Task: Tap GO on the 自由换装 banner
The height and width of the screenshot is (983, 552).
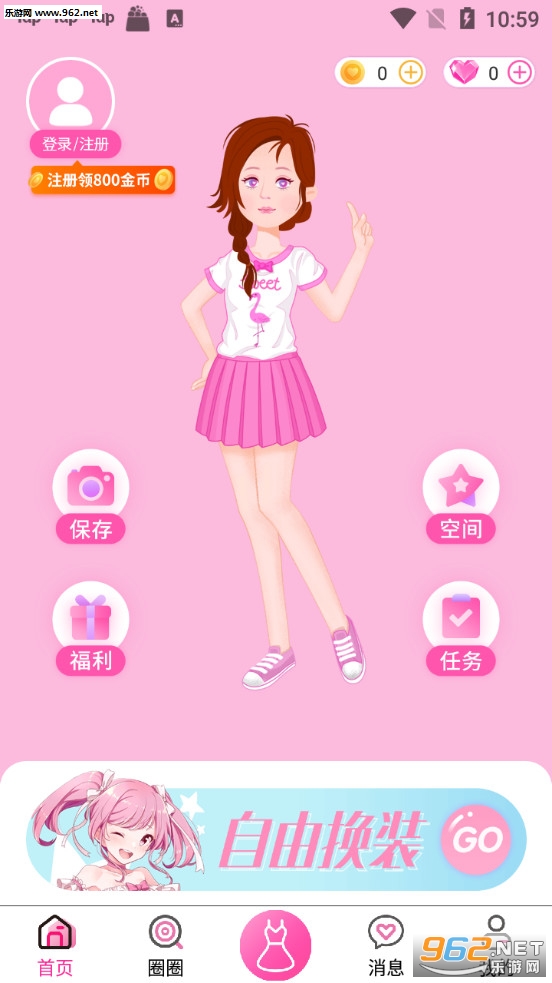Action: click(x=477, y=839)
